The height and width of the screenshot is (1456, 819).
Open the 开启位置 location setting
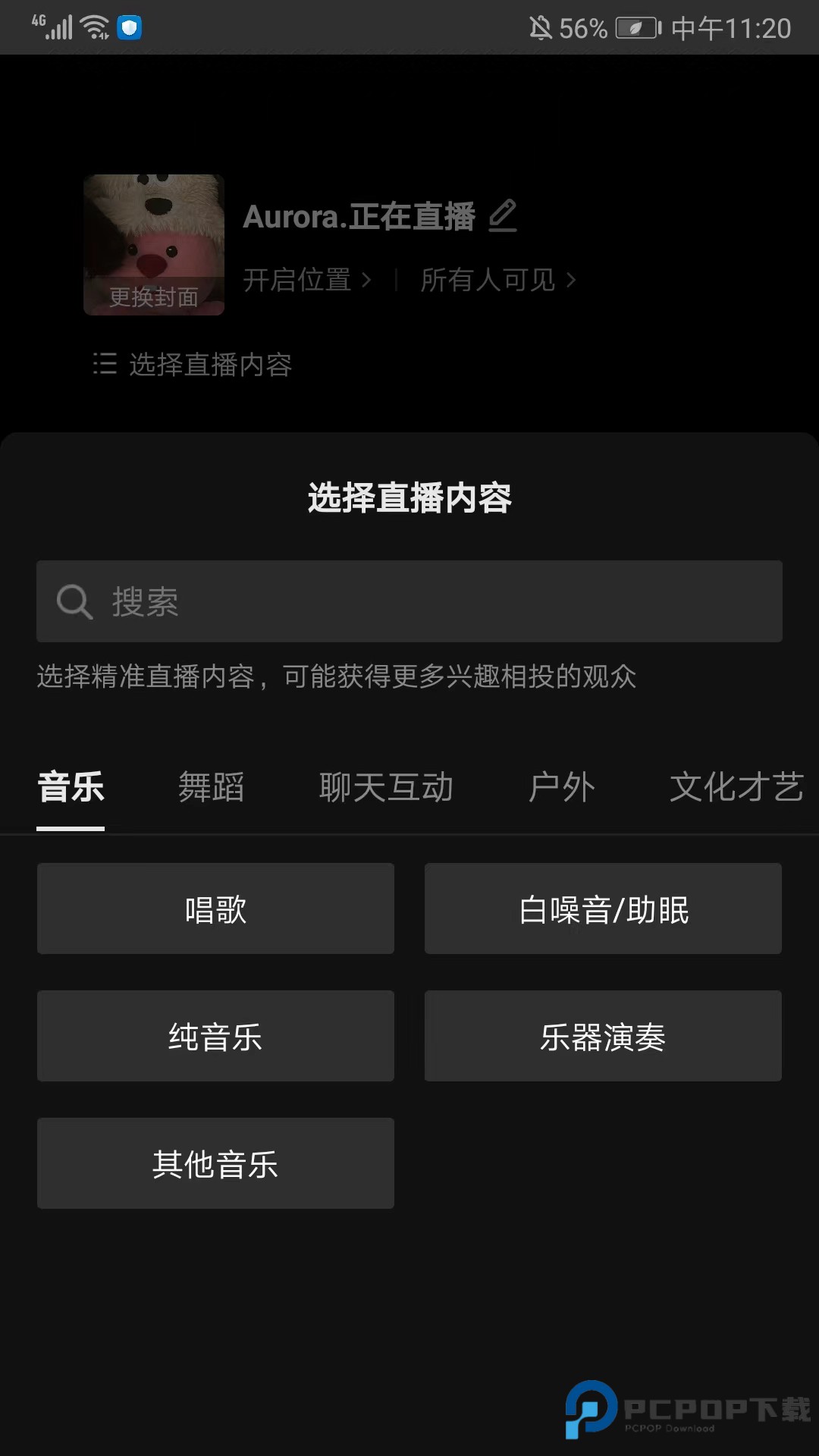pyautogui.click(x=306, y=281)
